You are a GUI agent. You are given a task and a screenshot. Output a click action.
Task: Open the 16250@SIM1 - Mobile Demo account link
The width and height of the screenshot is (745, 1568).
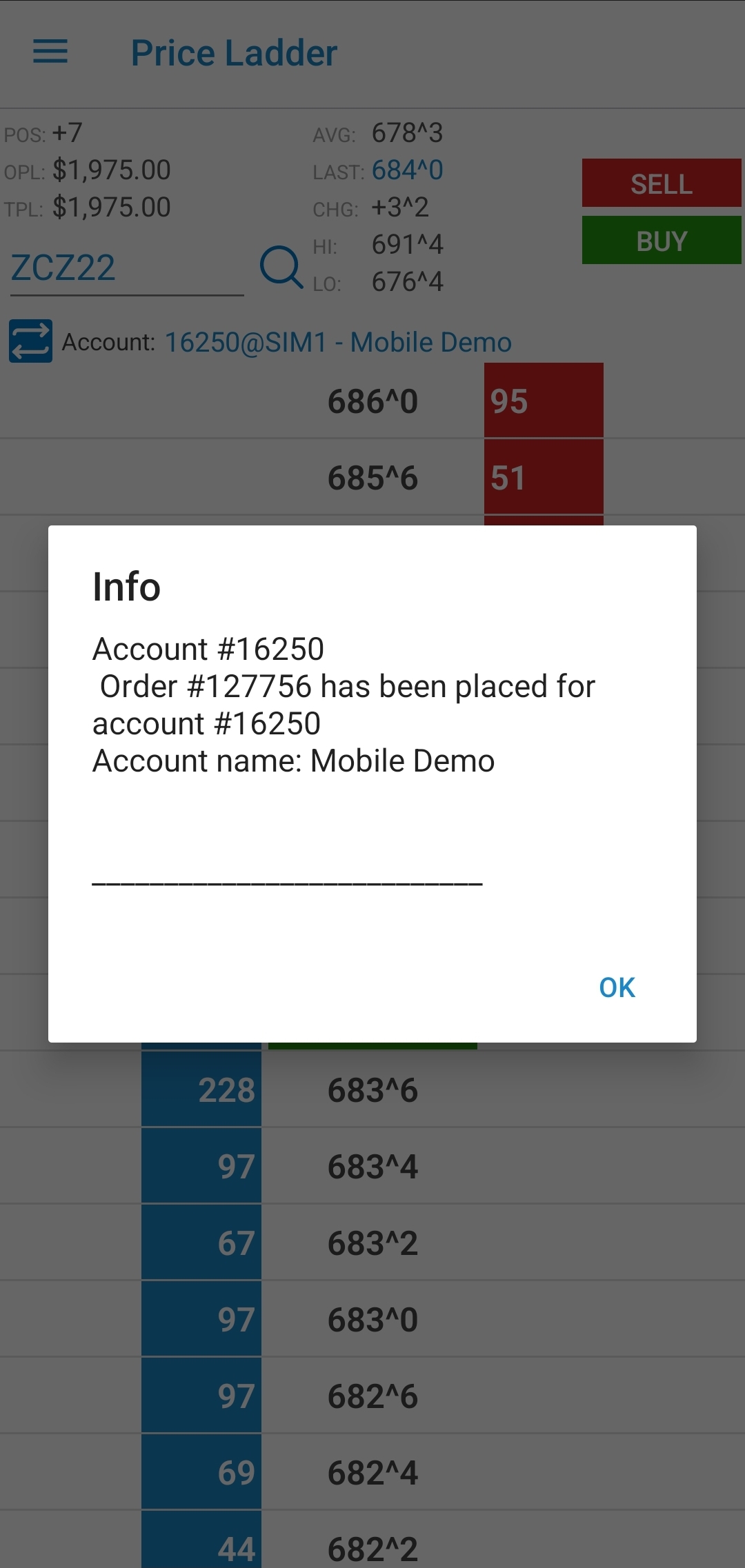pyautogui.click(x=338, y=342)
